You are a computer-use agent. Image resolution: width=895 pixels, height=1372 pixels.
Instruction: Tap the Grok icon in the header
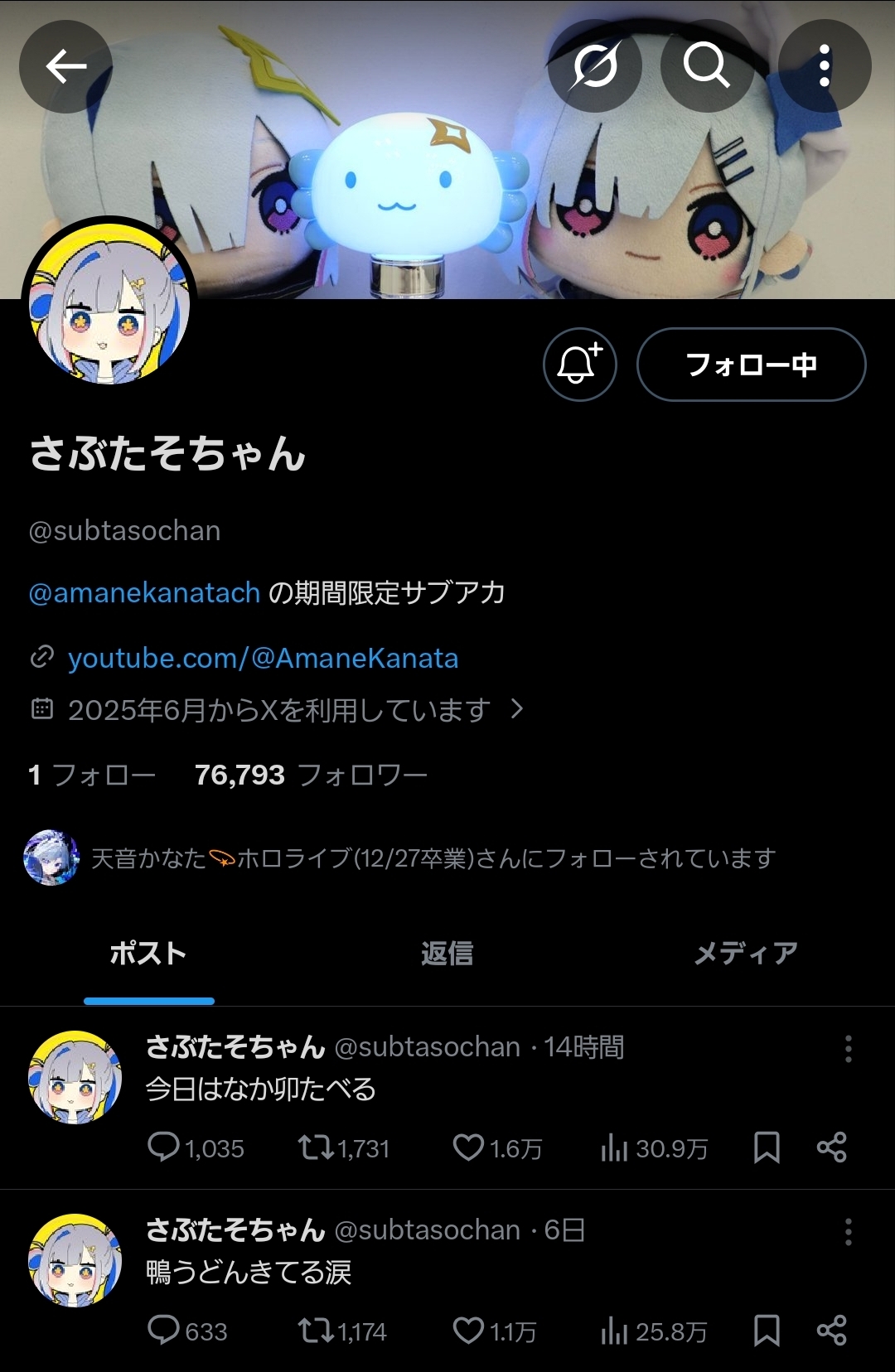coord(595,66)
